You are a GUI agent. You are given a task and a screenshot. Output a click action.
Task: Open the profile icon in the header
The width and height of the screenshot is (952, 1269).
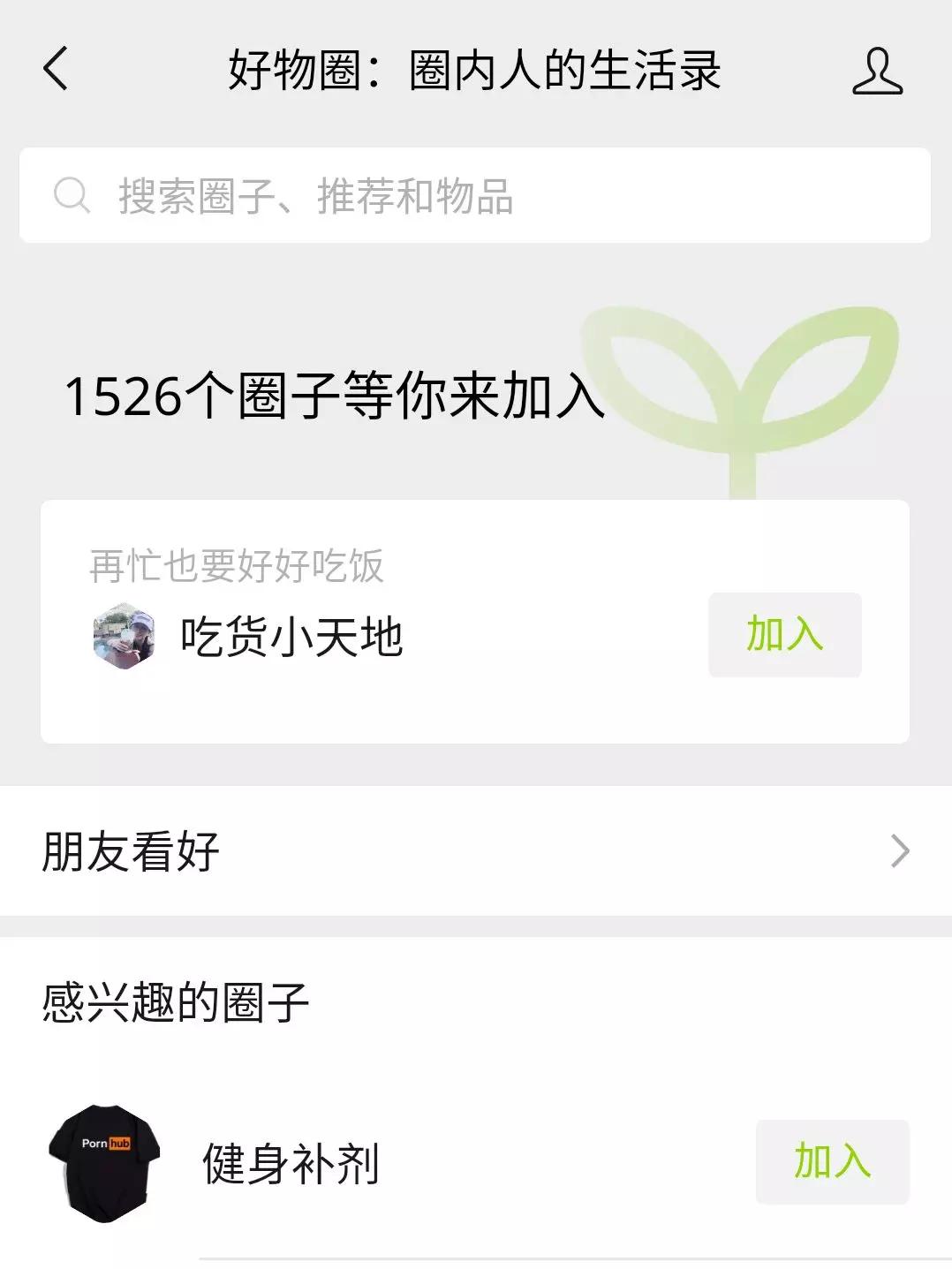(877, 71)
